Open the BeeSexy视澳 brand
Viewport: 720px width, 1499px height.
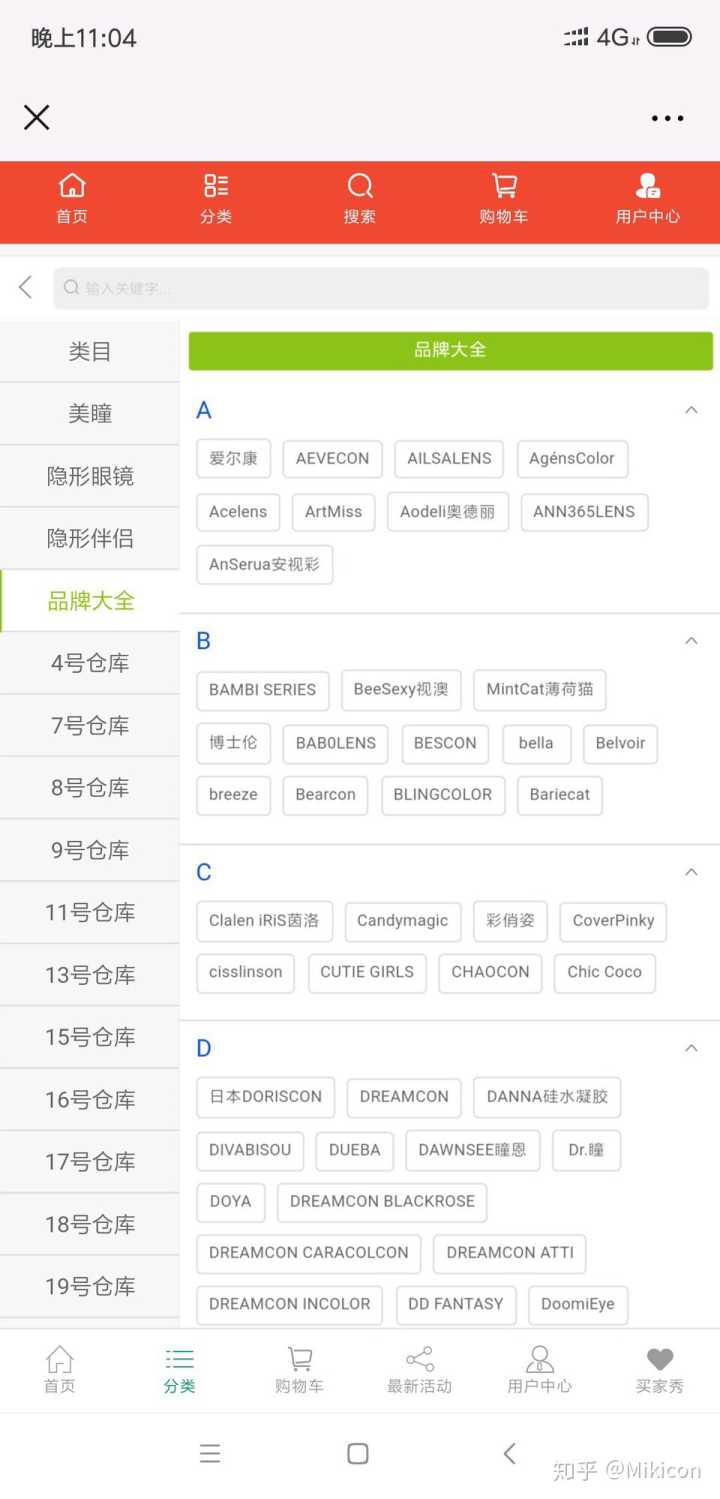coord(400,690)
